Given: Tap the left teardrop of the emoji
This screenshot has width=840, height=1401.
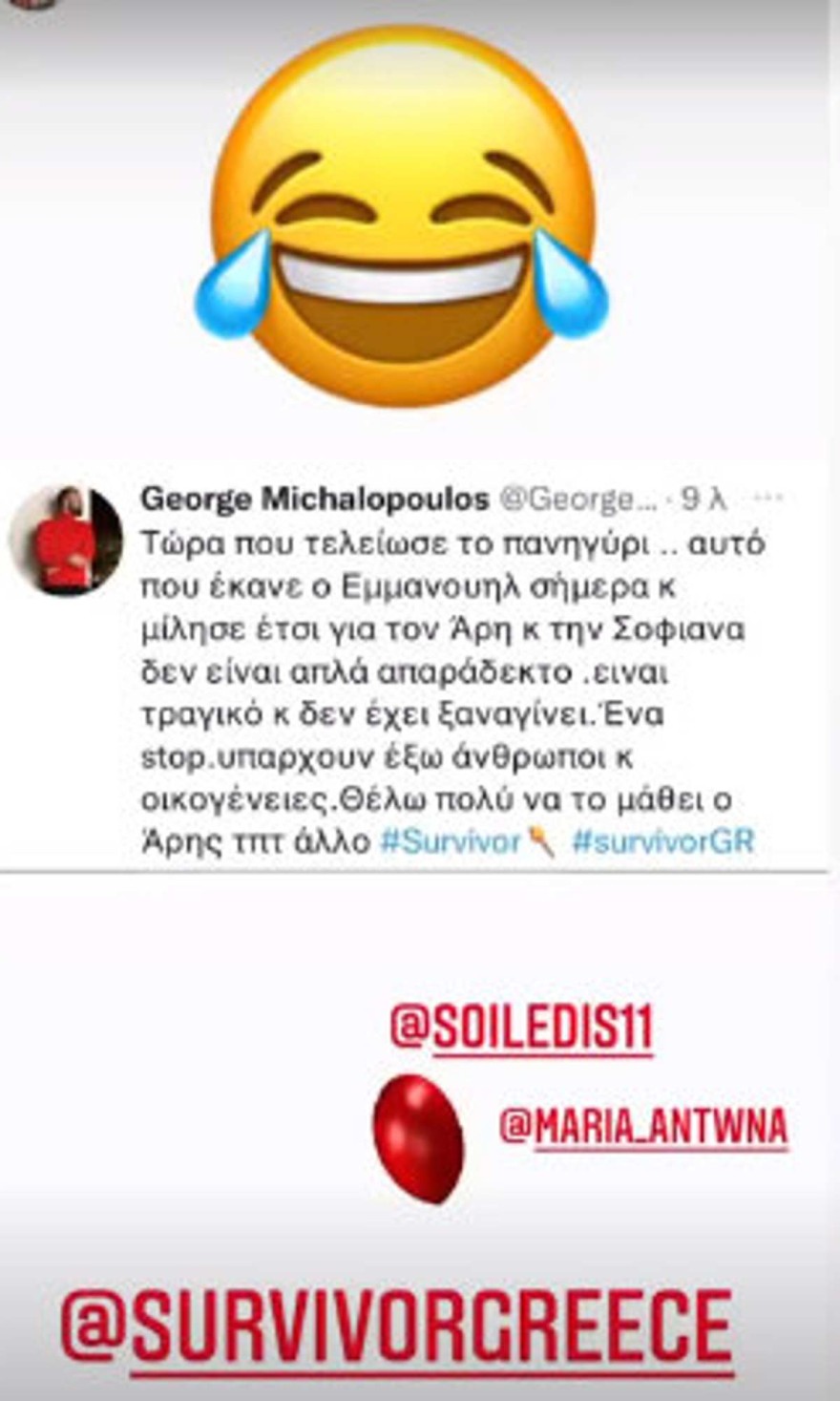Looking at the screenshot, I should click(229, 287).
